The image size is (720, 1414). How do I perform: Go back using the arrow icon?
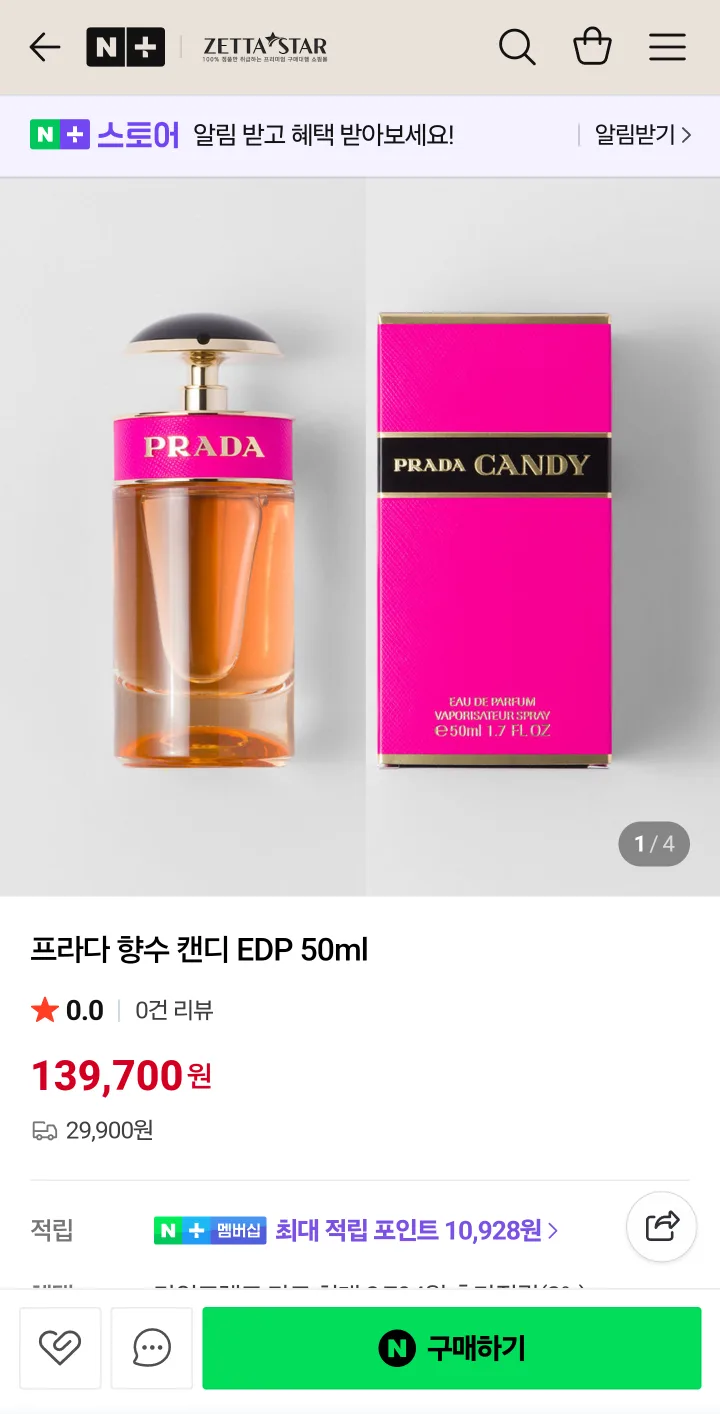pyautogui.click(x=45, y=47)
